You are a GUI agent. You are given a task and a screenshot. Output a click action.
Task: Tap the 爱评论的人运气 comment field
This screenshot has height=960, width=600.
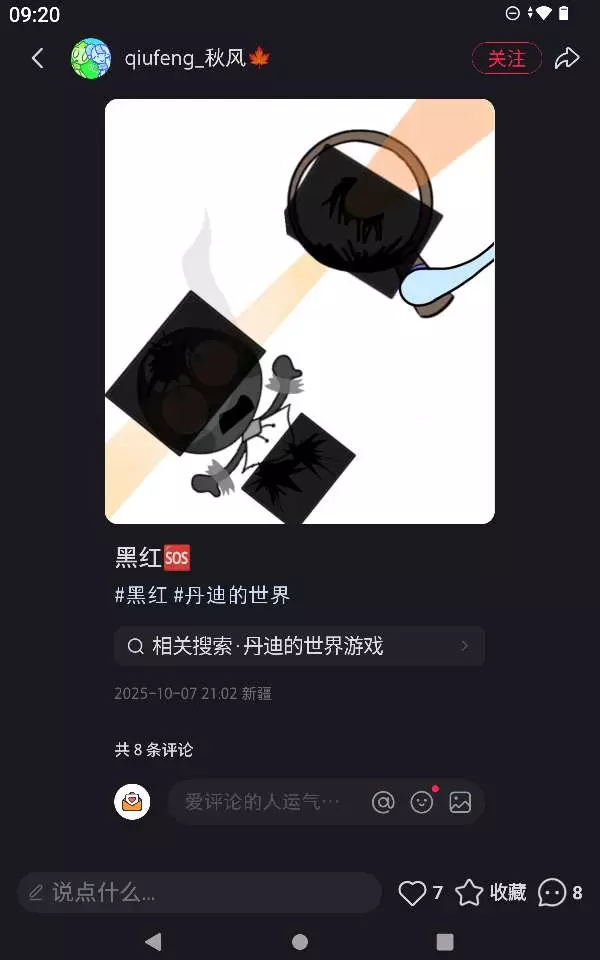(263, 802)
